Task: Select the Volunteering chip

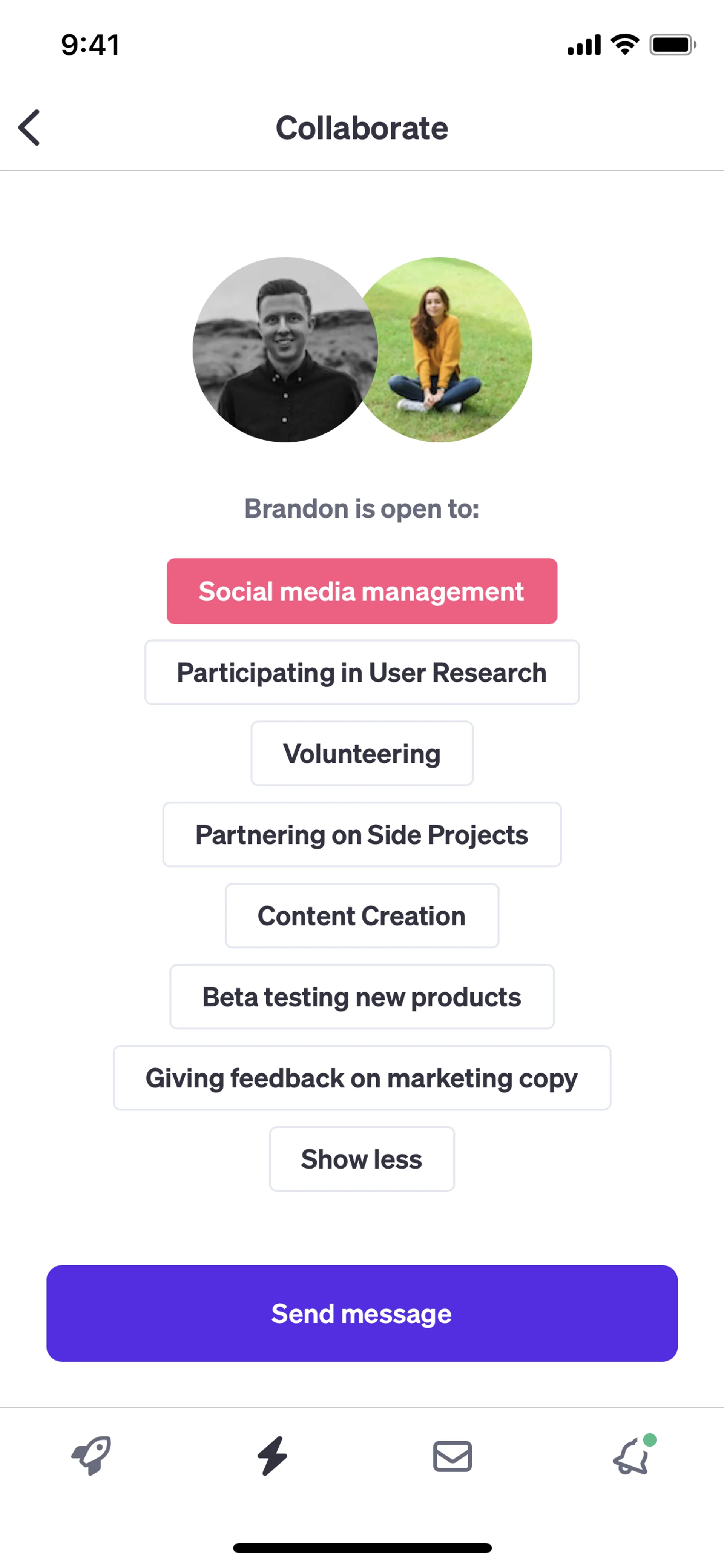Action: 361,753
